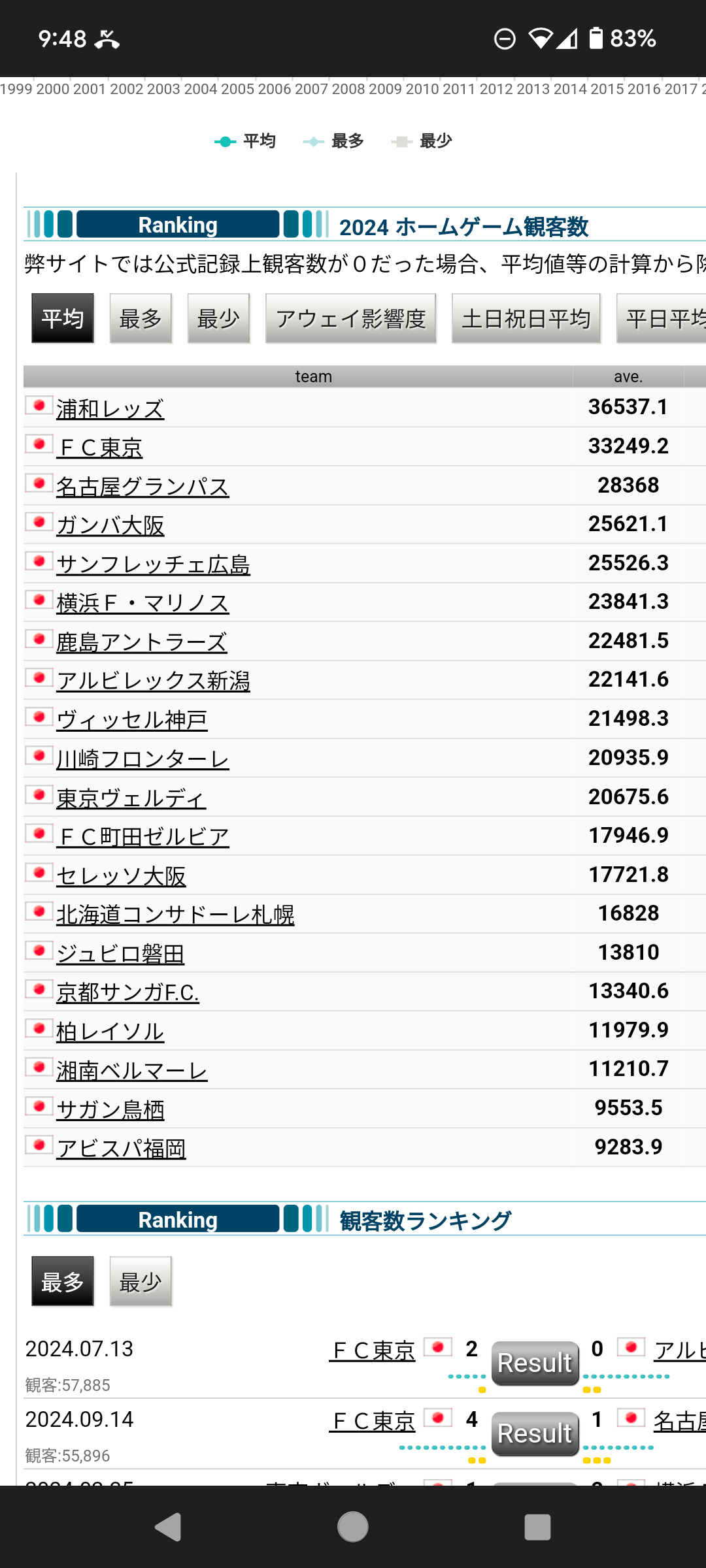
Task: Open the アビスパ福岡 team page
Action: coord(121,1149)
